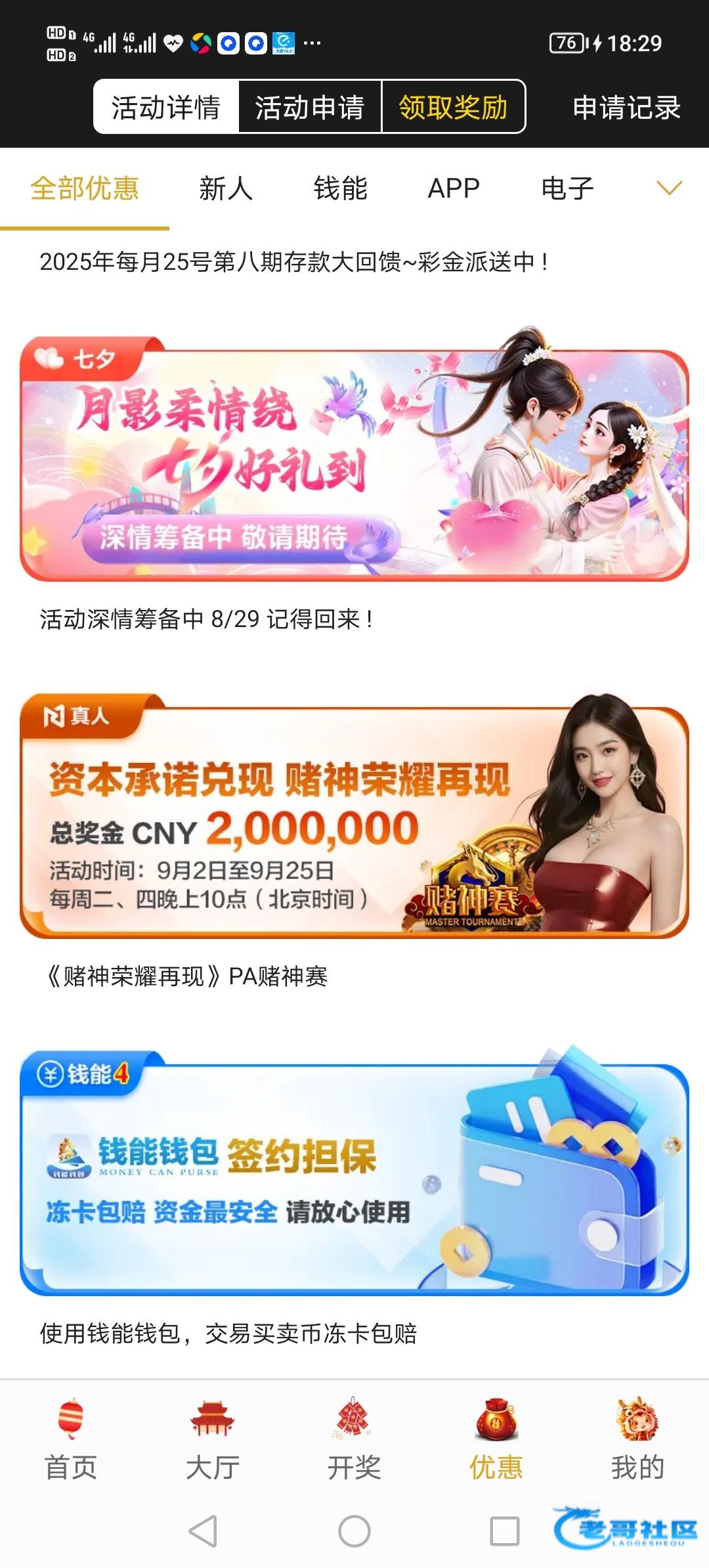Open the 七夕好礼到 promotion banner
Screen dimensions: 709x1568
tap(354, 460)
